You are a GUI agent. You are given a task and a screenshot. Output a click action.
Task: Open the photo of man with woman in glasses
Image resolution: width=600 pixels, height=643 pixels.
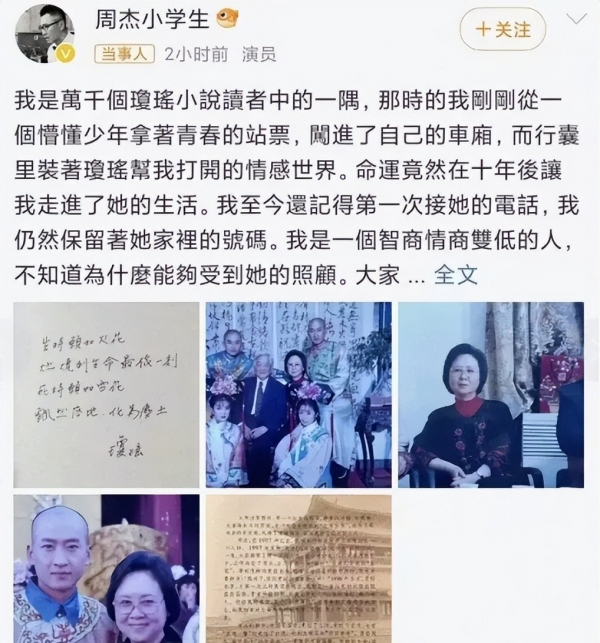pos(105,570)
